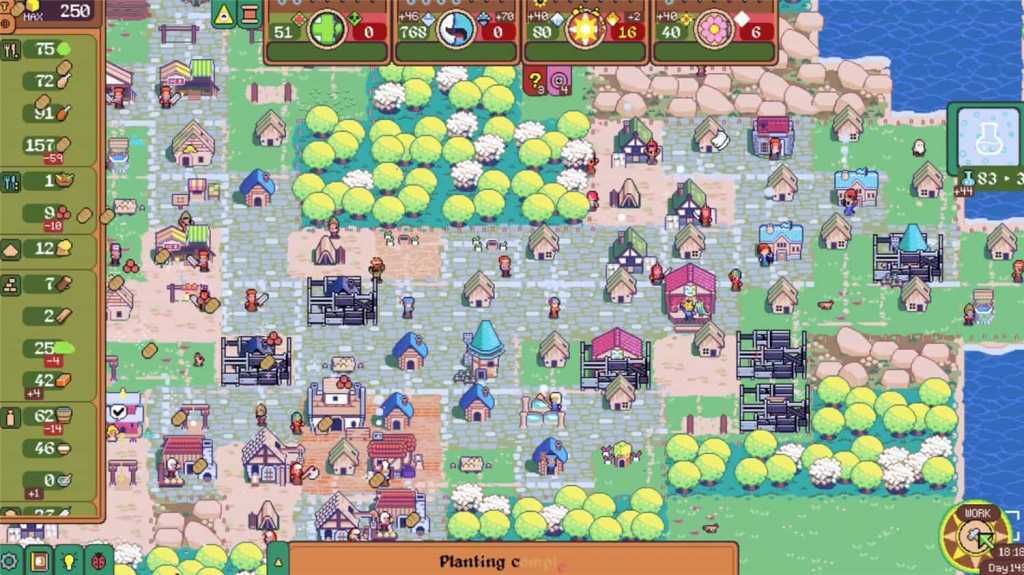
Task: Open the blue wave season card
Action: point(456,30)
